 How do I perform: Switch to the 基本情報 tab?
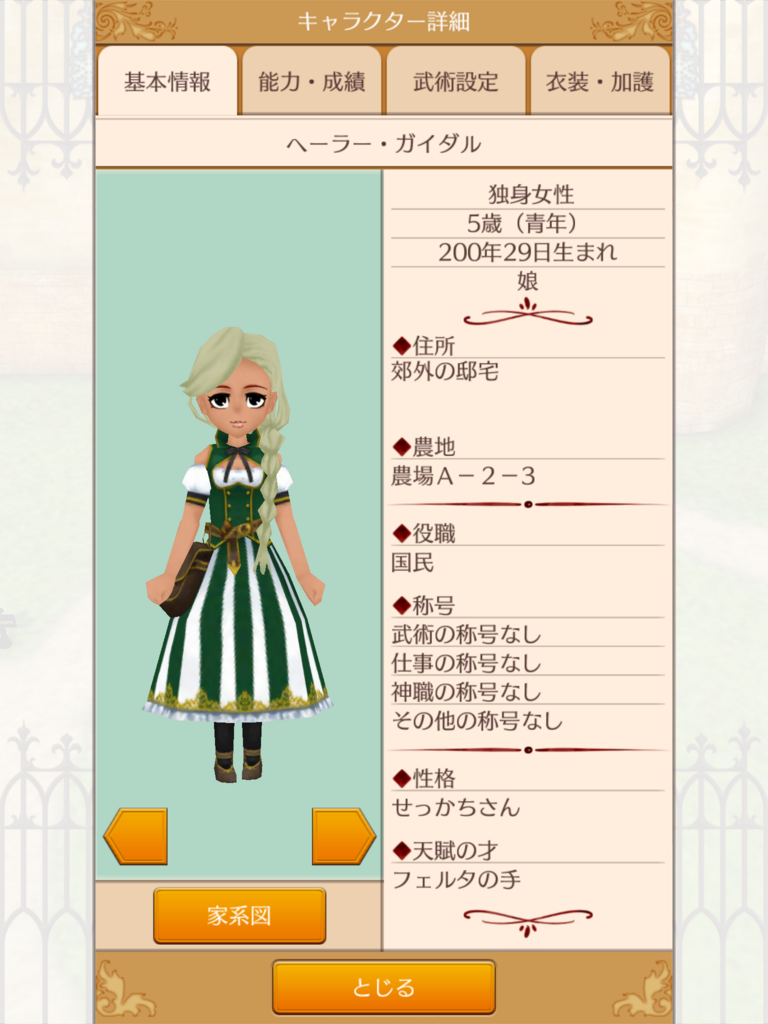pos(167,82)
